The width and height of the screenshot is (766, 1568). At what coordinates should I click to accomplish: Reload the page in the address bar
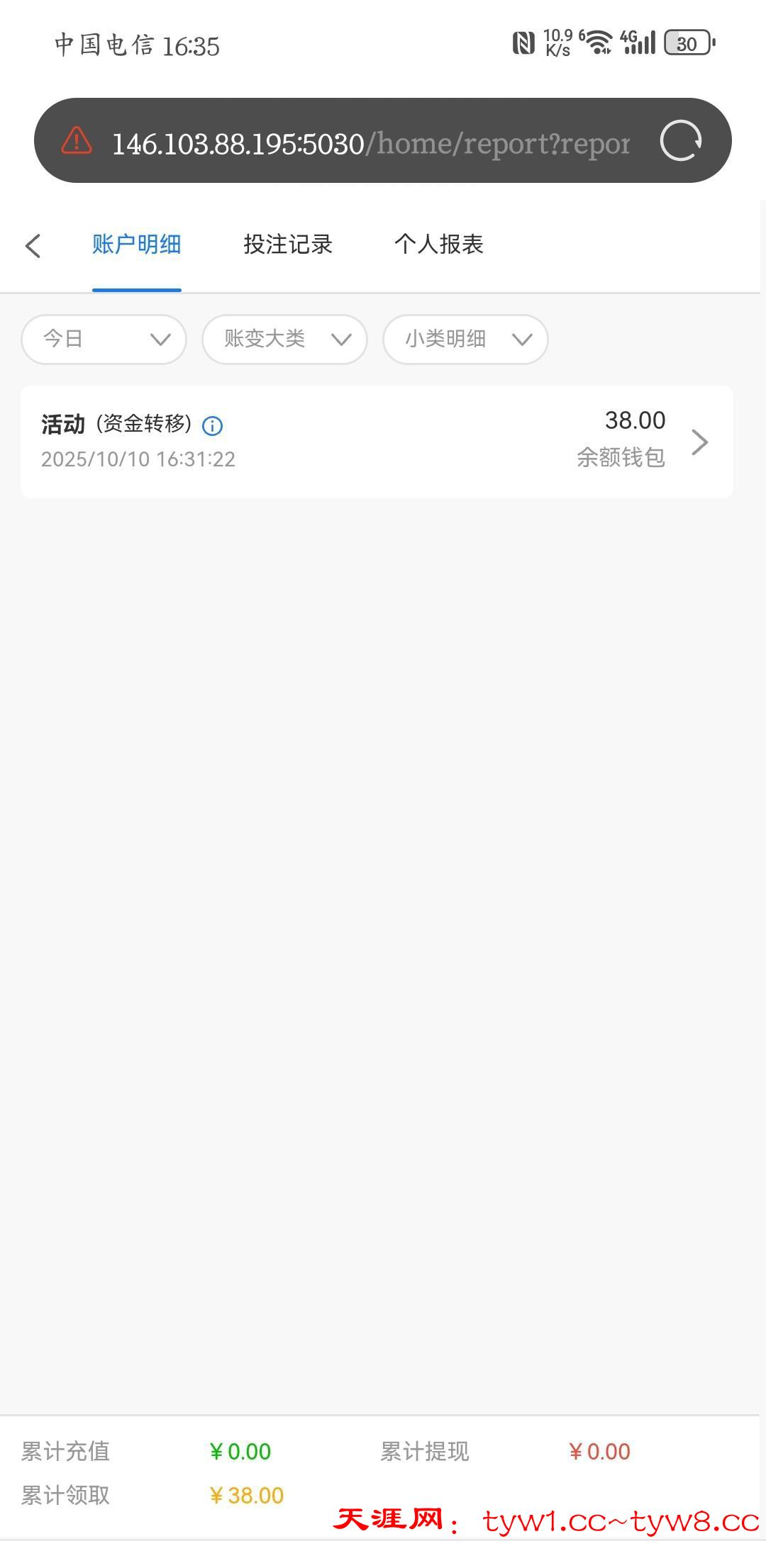680,140
